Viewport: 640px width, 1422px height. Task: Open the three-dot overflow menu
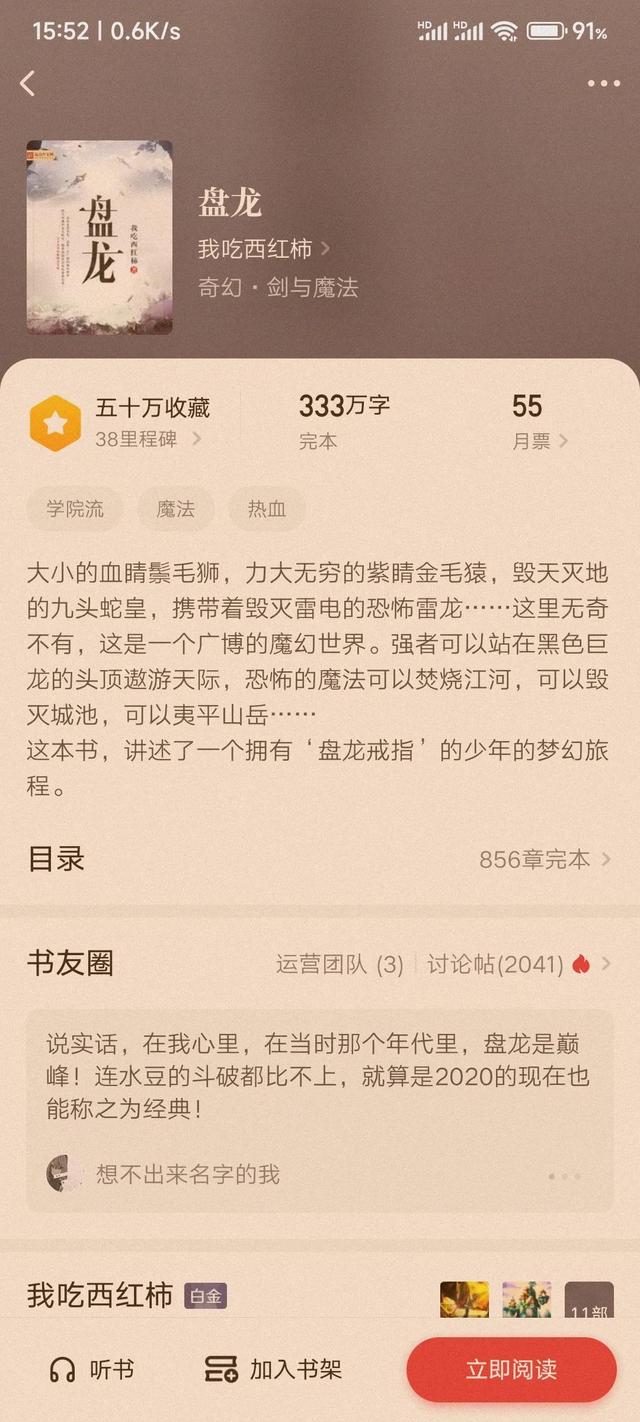tap(603, 84)
